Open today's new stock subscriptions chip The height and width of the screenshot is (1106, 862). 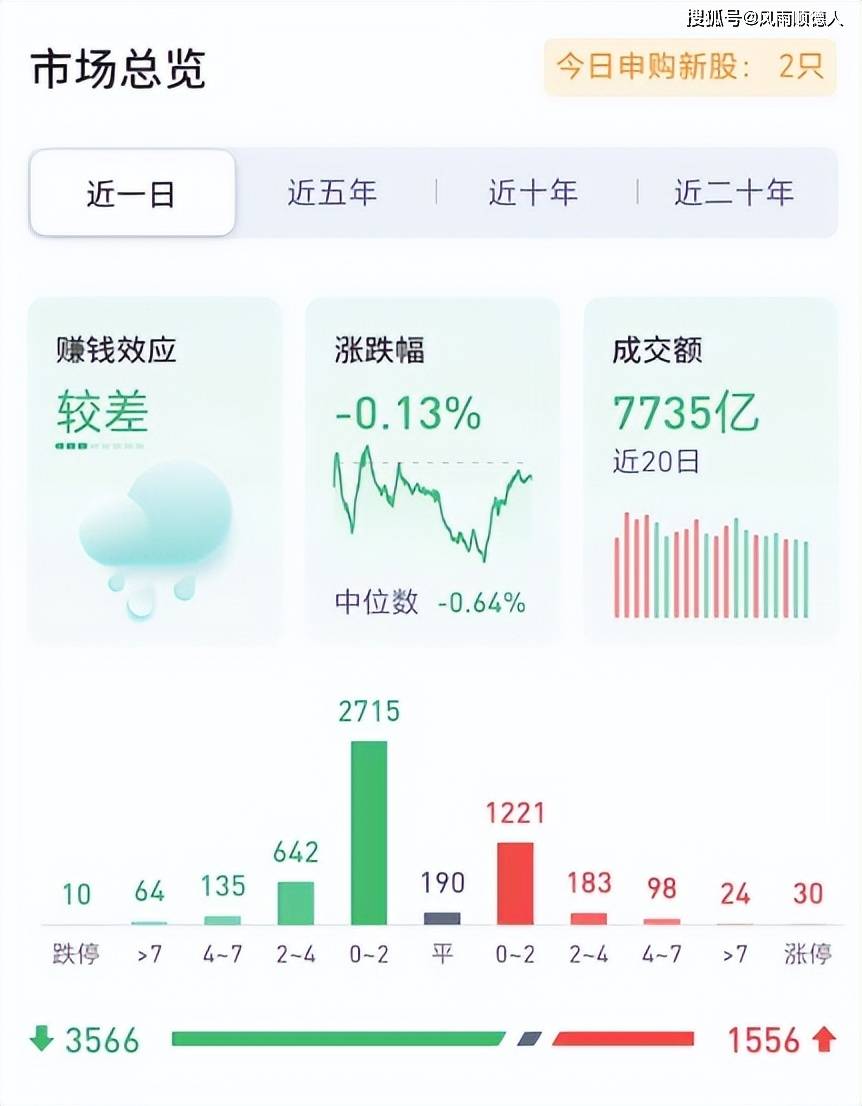pos(689,67)
